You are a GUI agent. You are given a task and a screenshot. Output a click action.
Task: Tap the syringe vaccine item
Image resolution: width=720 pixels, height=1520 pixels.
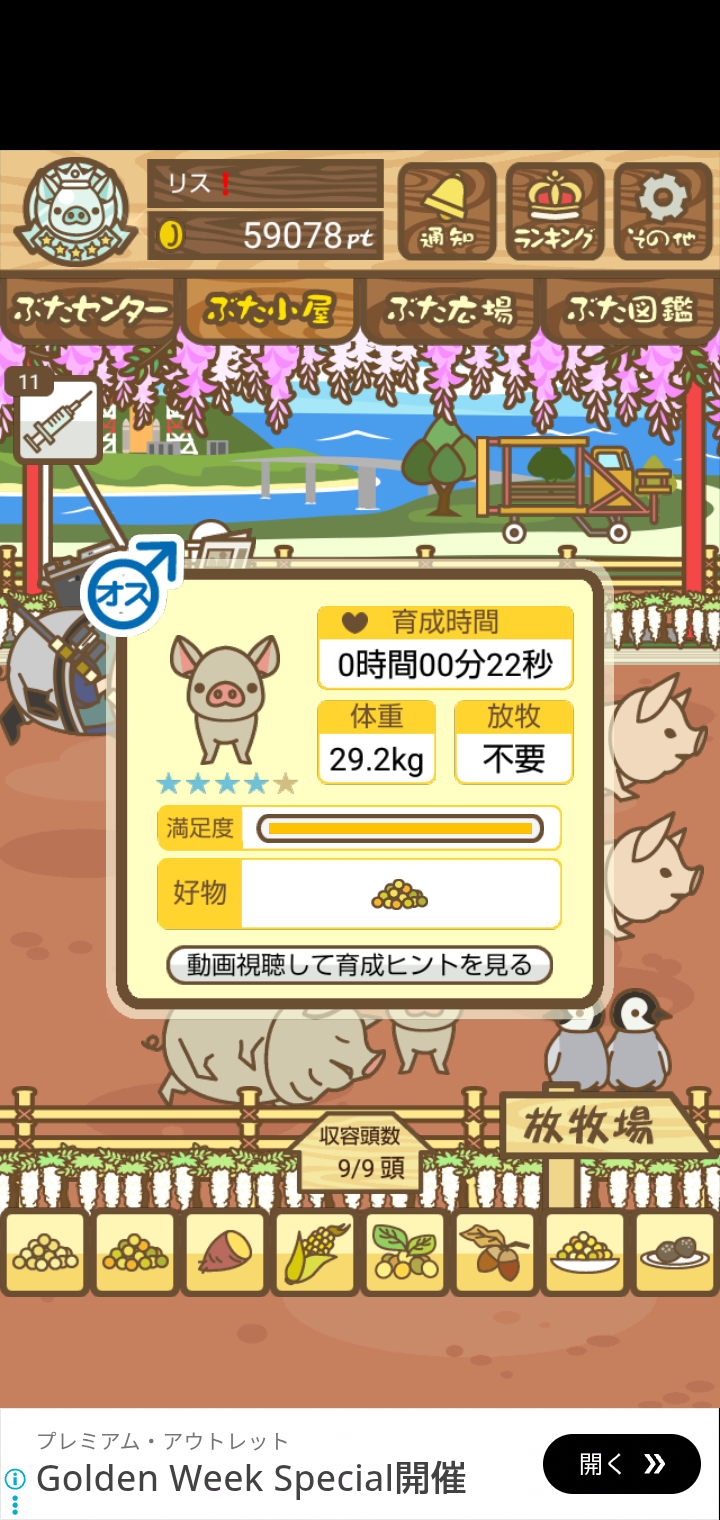57,419
